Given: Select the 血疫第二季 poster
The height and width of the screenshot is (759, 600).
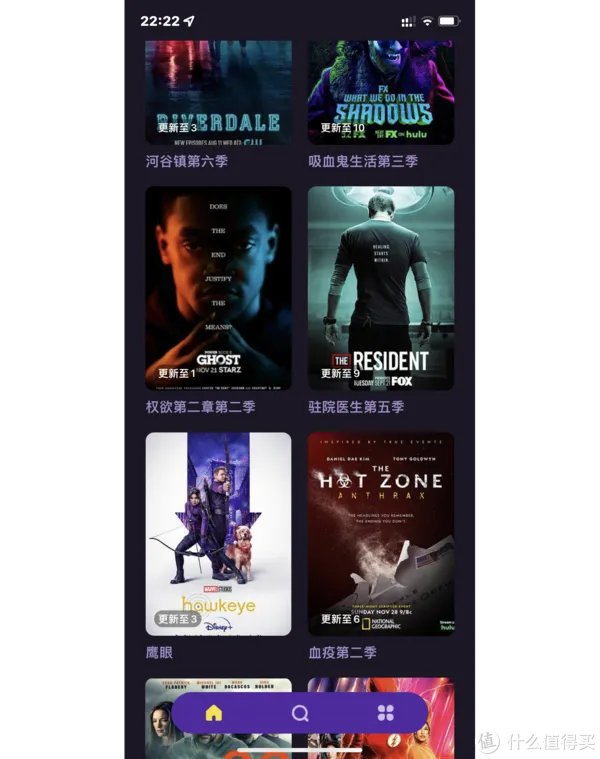Looking at the screenshot, I should (x=380, y=533).
